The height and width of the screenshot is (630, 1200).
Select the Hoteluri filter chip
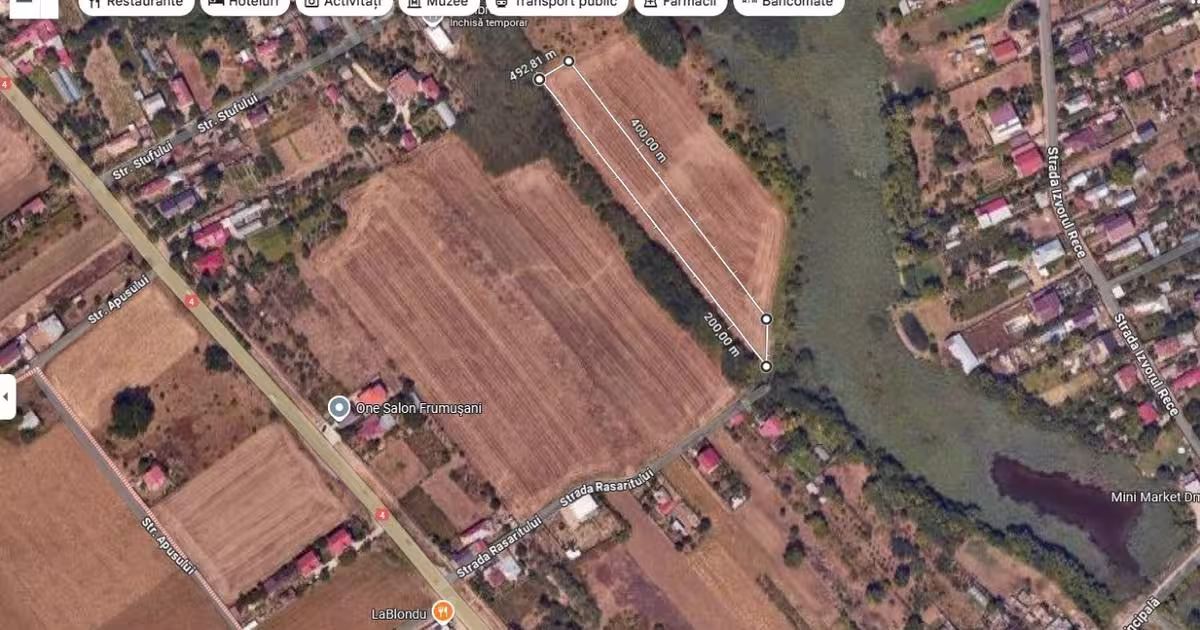click(x=245, y=5)
